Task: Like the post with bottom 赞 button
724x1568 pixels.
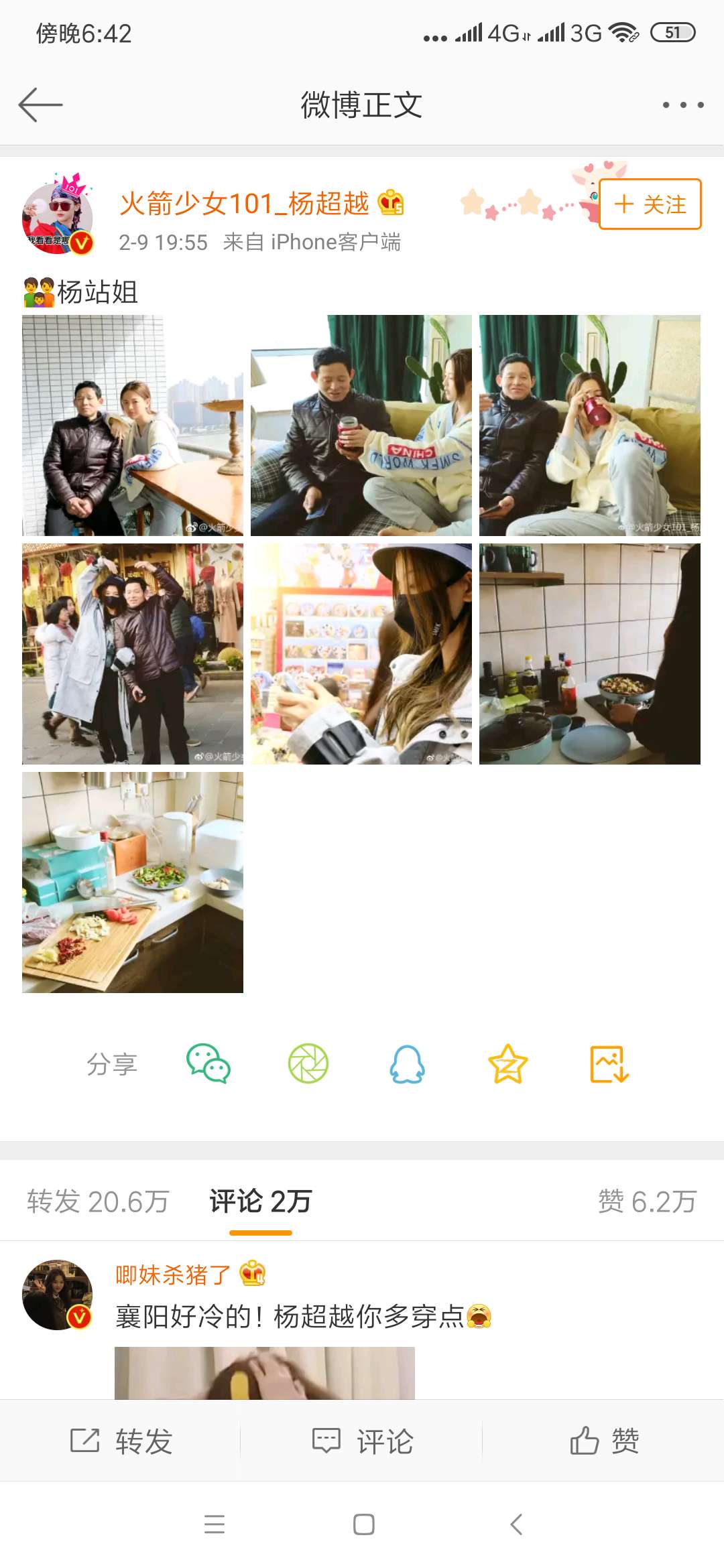Action: 604,1441
